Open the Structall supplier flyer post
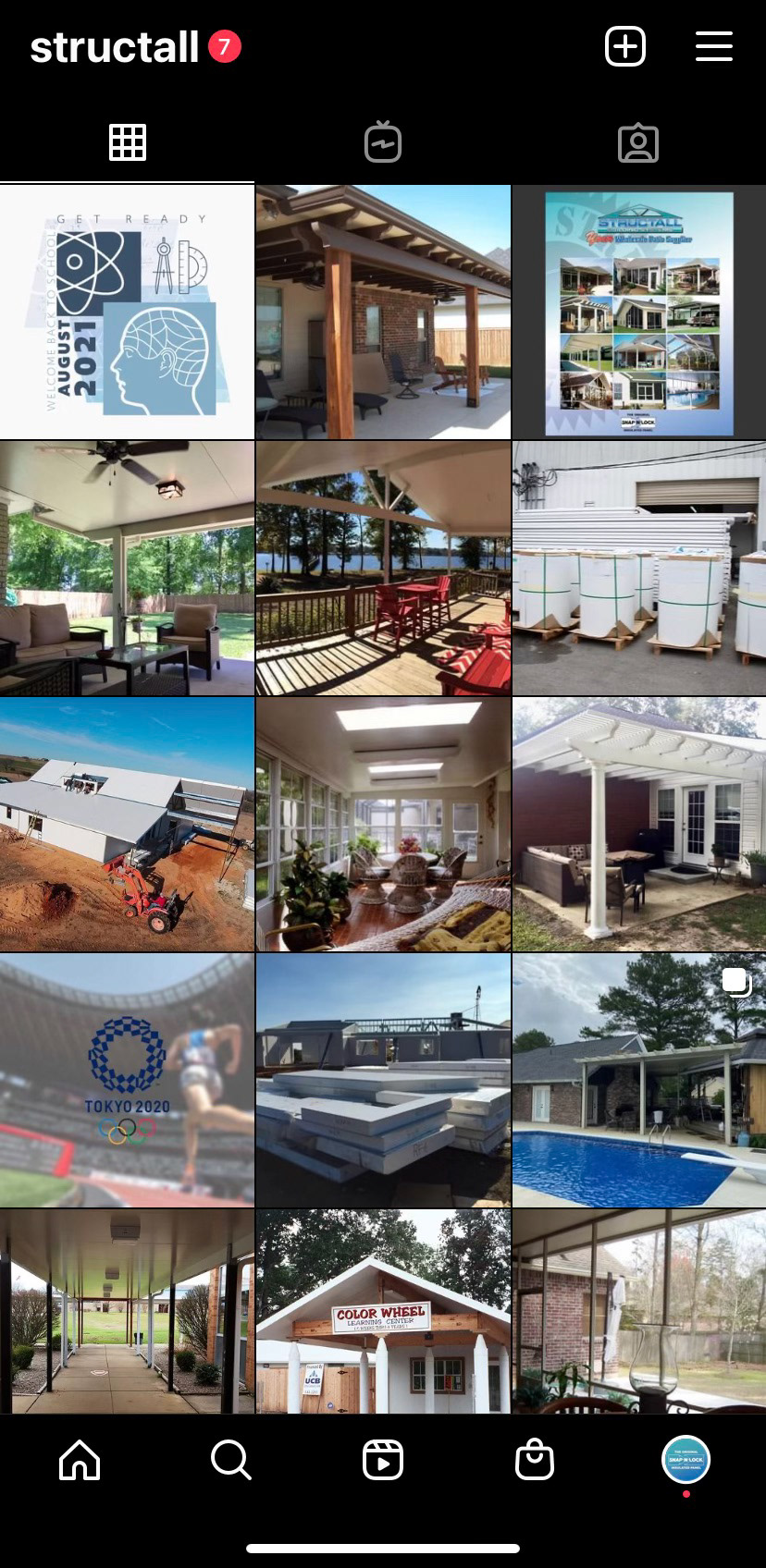 tap(639, 312)
